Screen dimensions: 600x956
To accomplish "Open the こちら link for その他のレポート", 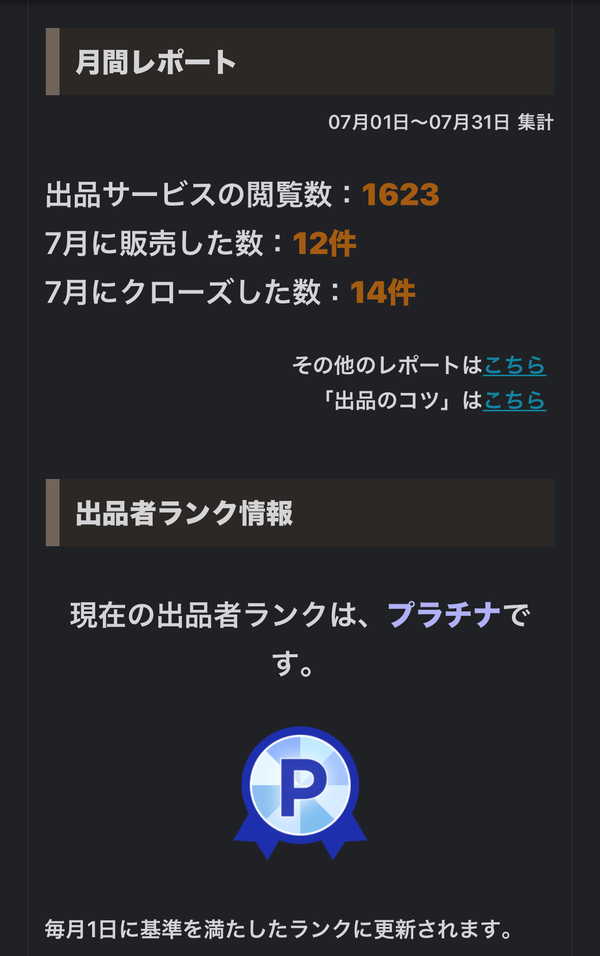I will [x=514, y=365].
